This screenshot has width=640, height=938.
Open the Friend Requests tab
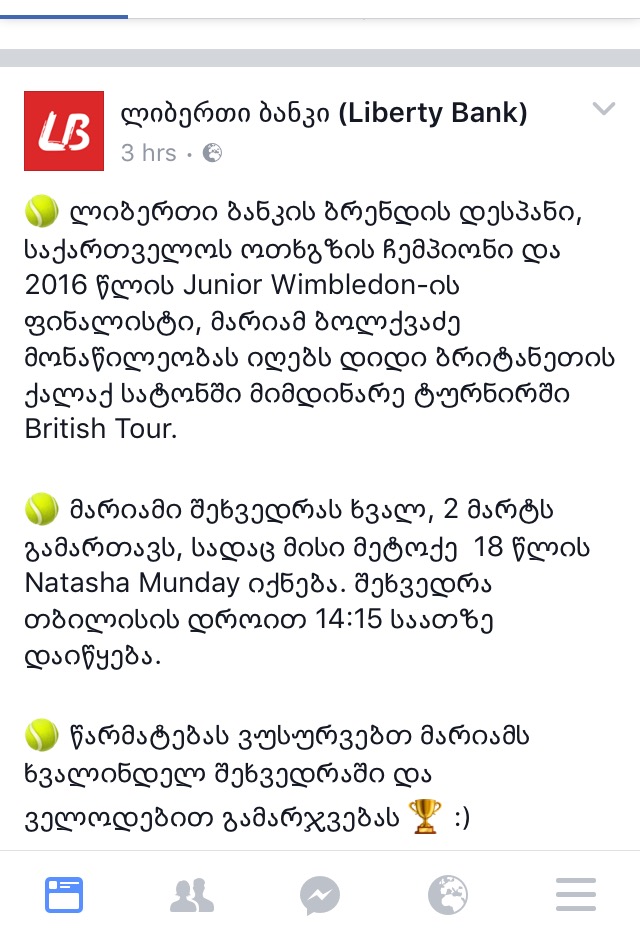tap(192, 894)
